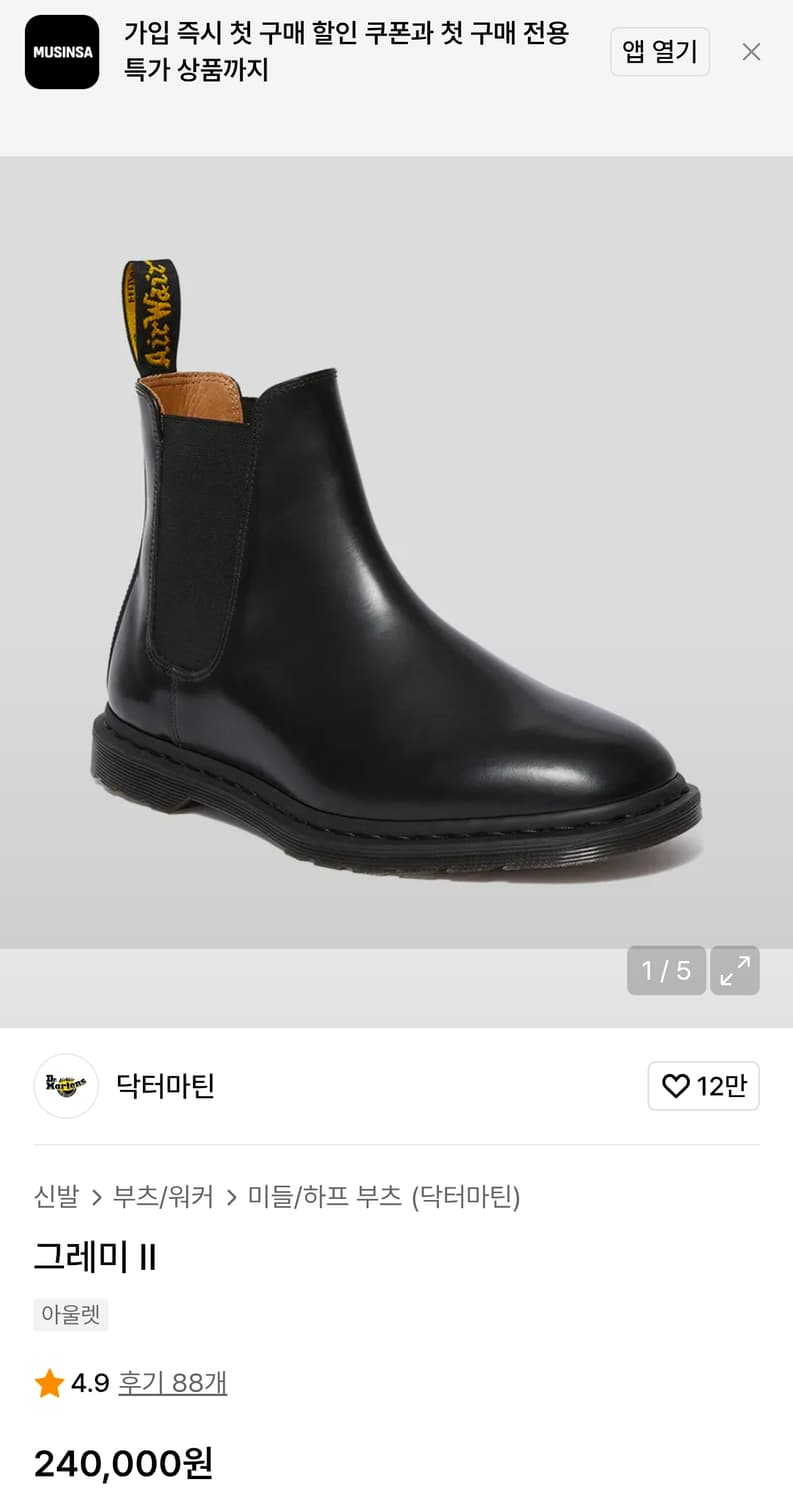Click the 아울렛 outlet tag
Image resolution: width=793 pixels, height=1500 pixels.
tap(70, 1314)
